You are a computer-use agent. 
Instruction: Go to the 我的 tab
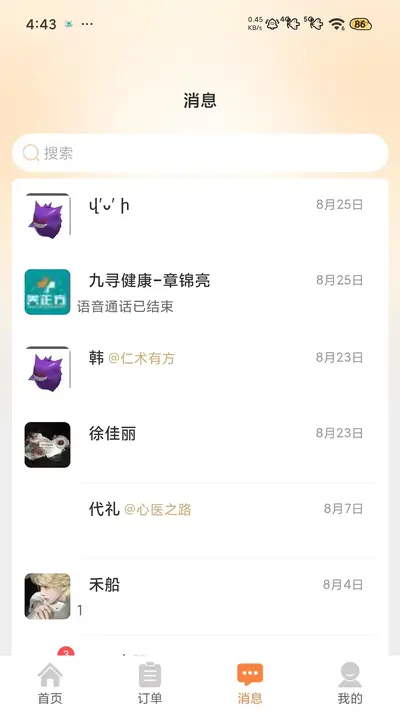(x=350, y=683)
